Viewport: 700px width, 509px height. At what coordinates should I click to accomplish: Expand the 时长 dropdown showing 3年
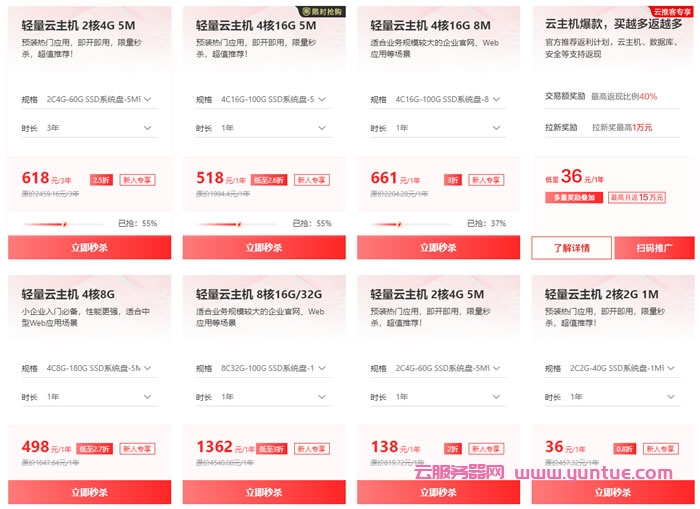pyautogui.click(x=100, y=128)
